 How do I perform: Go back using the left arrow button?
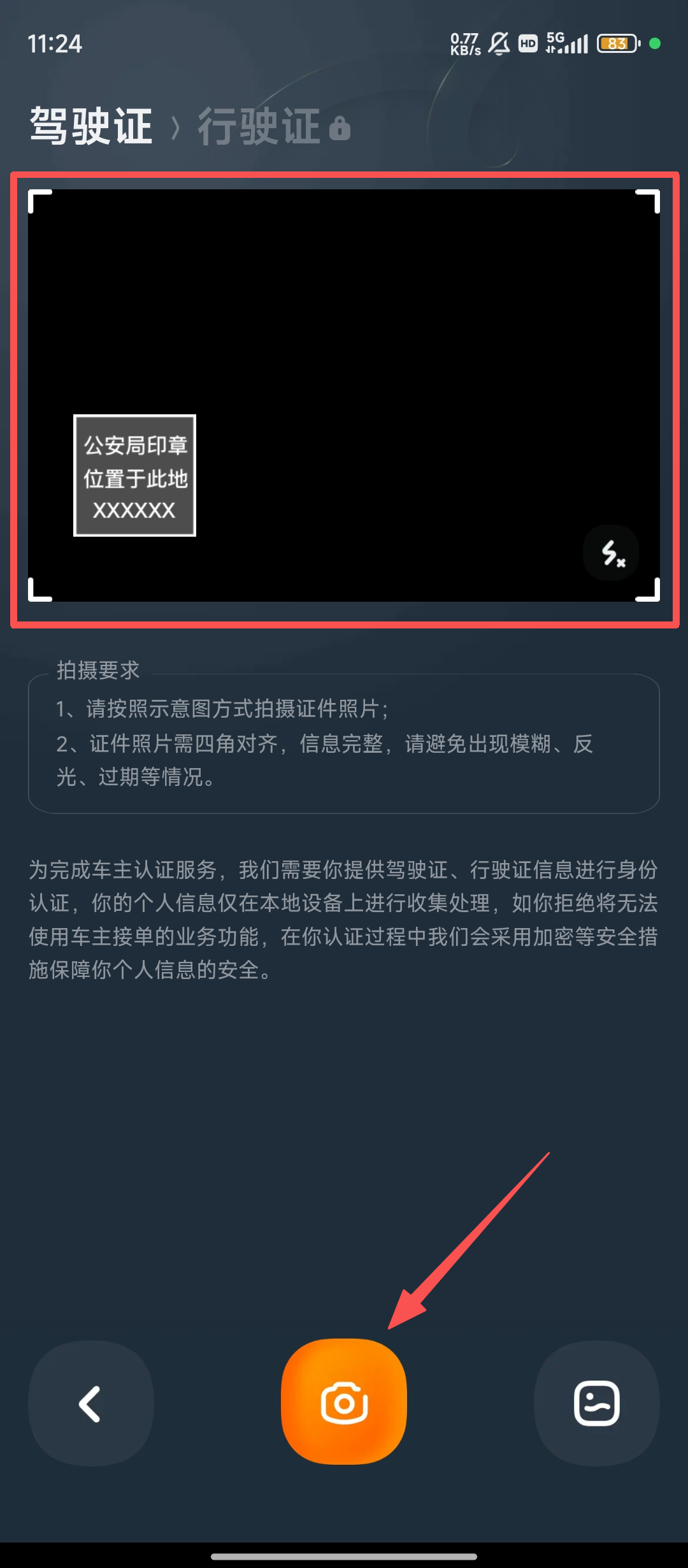[90, 1404]
